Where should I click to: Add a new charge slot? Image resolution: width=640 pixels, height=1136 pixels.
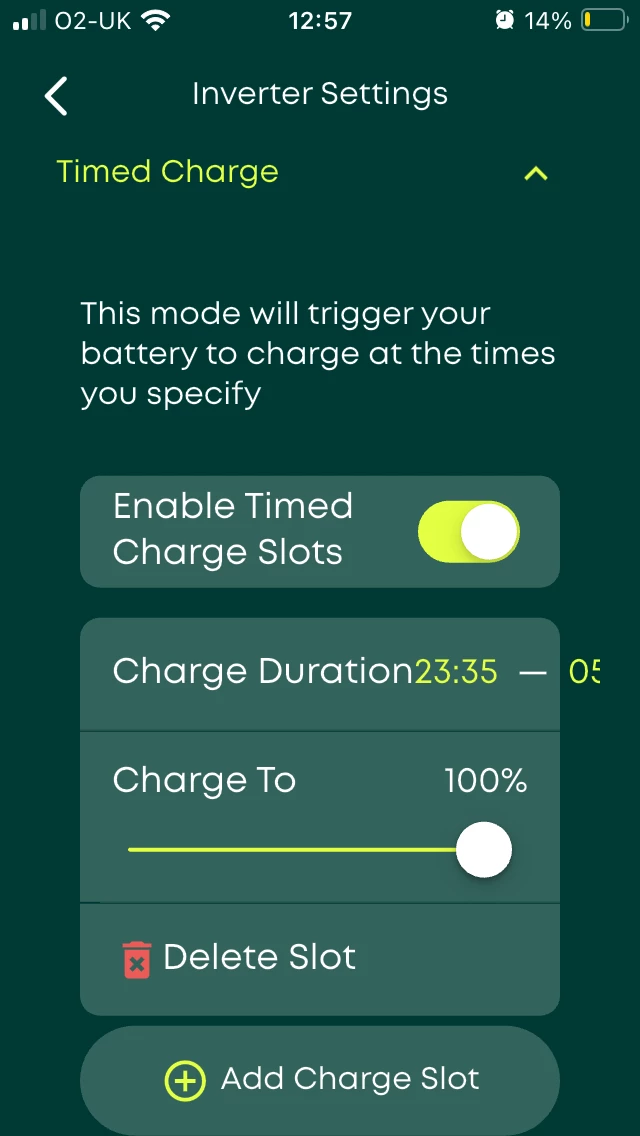coord(320,1079)
